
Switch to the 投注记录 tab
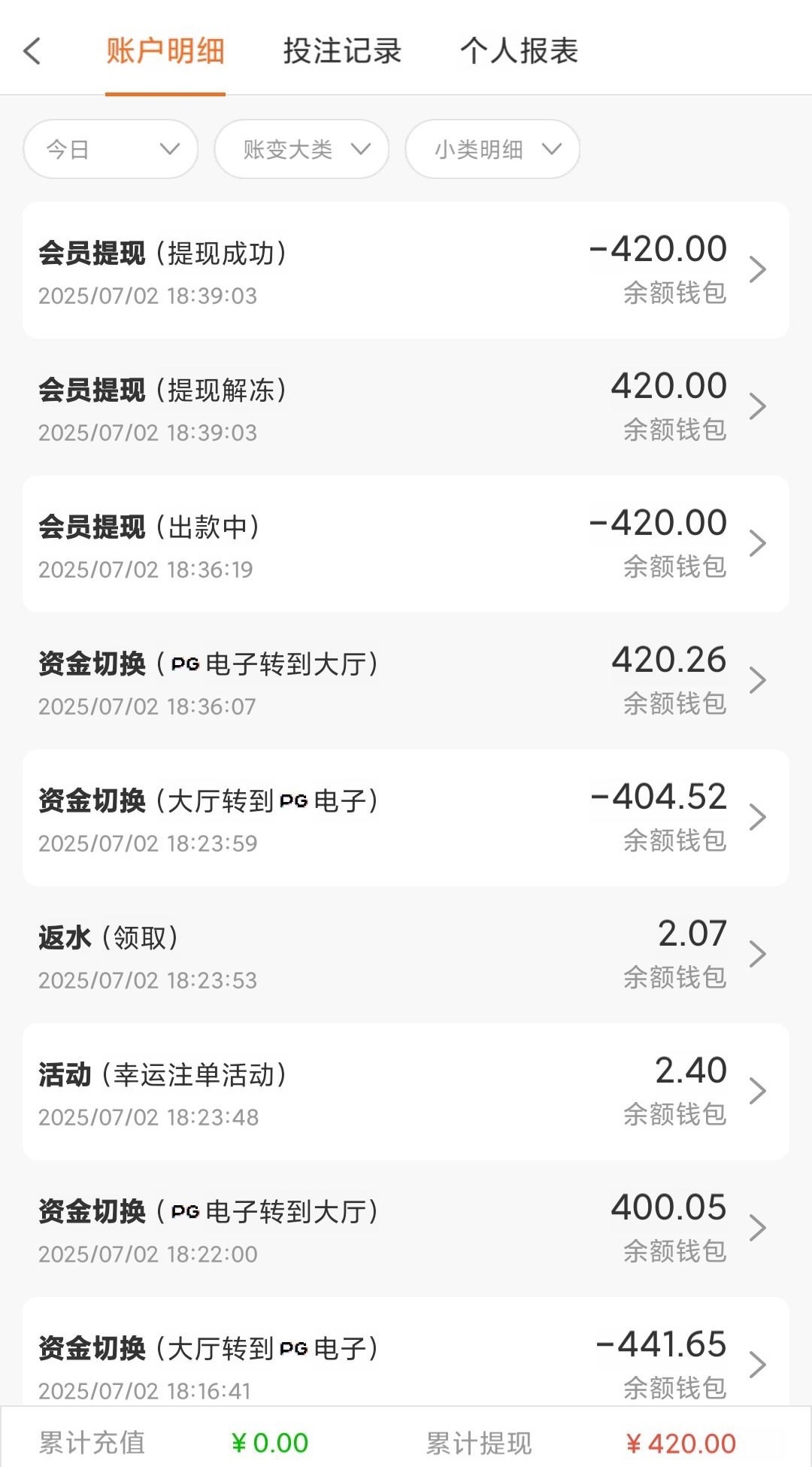pos(342,51)
